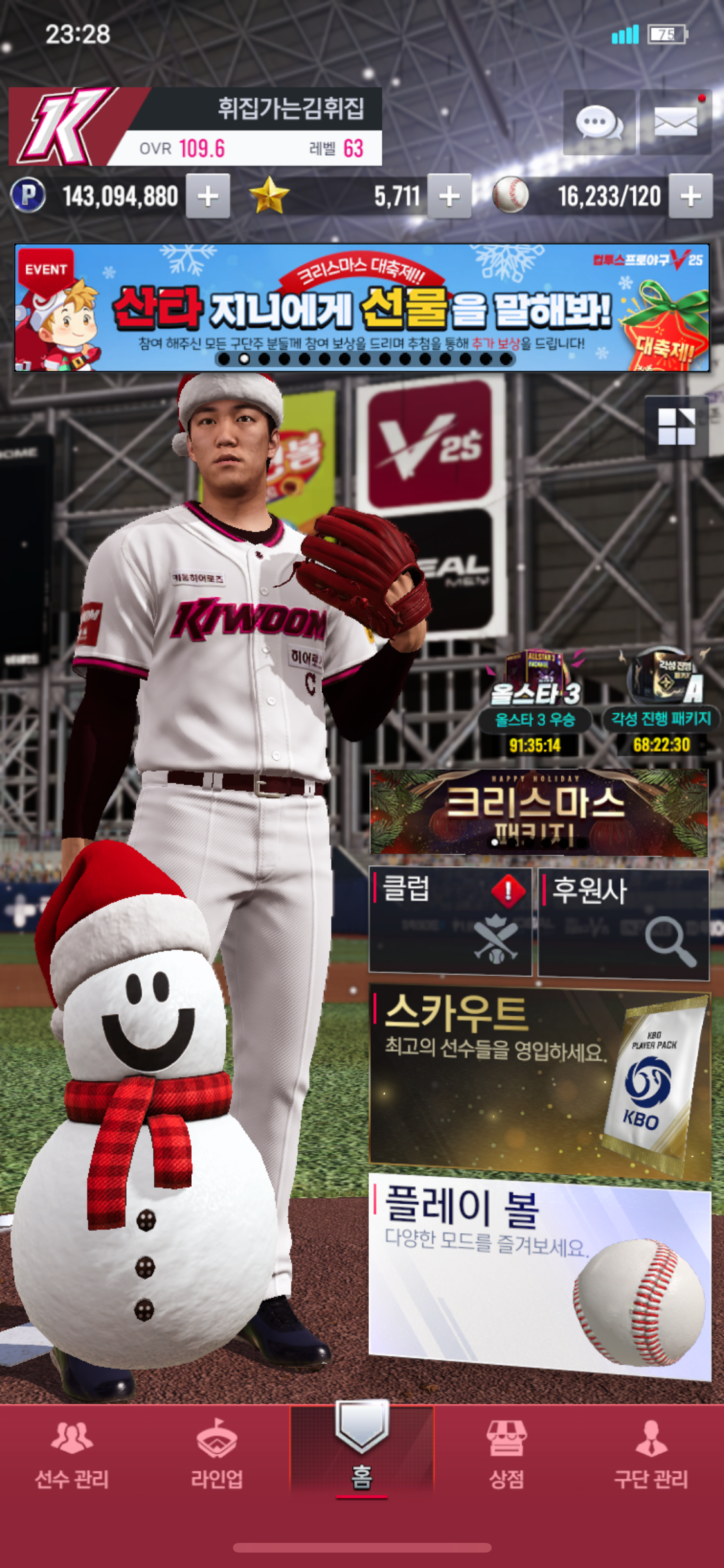
Task: Add more stars with the plus button
Action: (449, 196)
